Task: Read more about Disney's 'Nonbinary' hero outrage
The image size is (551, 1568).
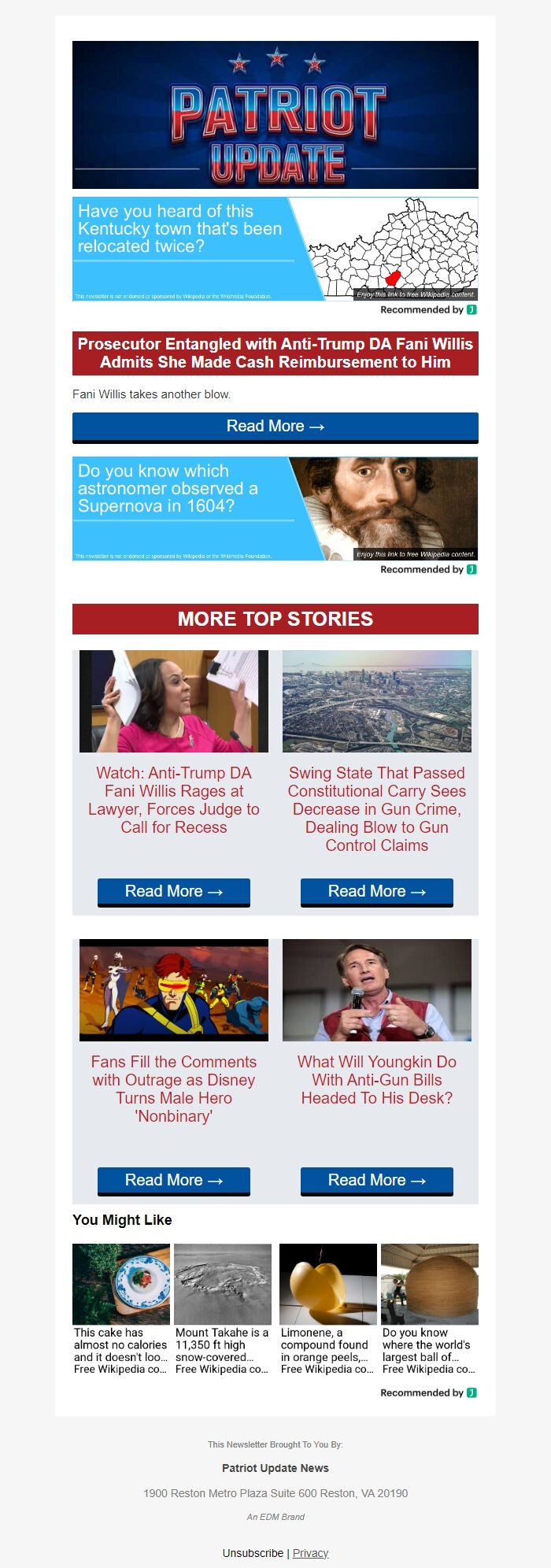Action: 174,1180
